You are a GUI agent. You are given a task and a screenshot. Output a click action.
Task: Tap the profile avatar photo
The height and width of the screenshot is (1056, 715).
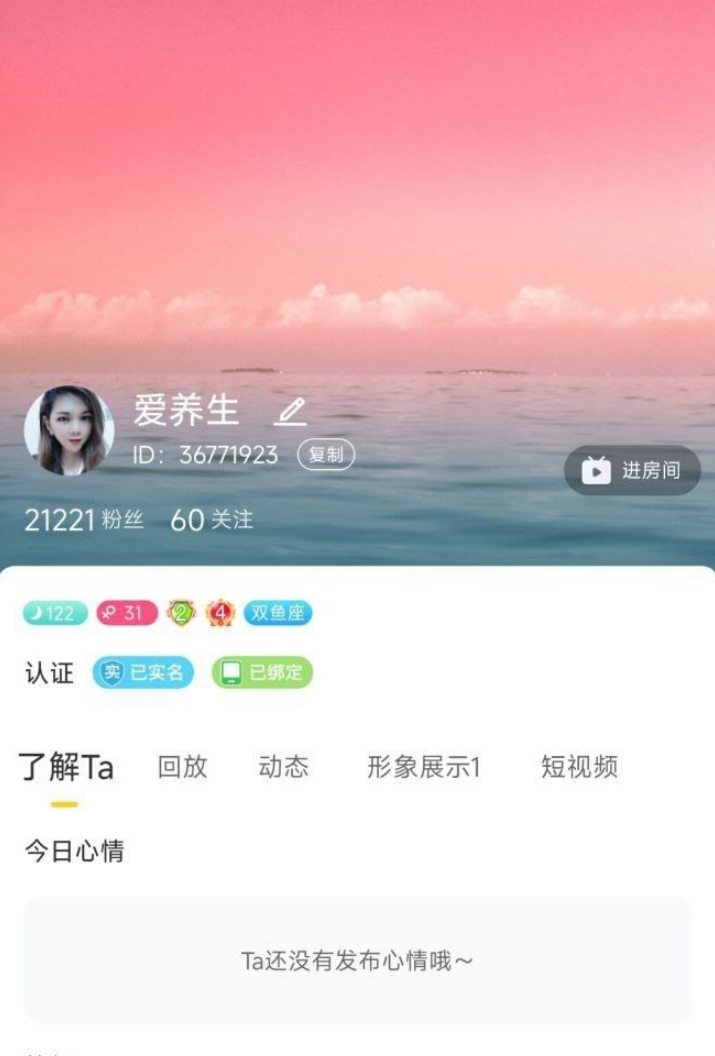pyautogui.click(x=69, y=431)
